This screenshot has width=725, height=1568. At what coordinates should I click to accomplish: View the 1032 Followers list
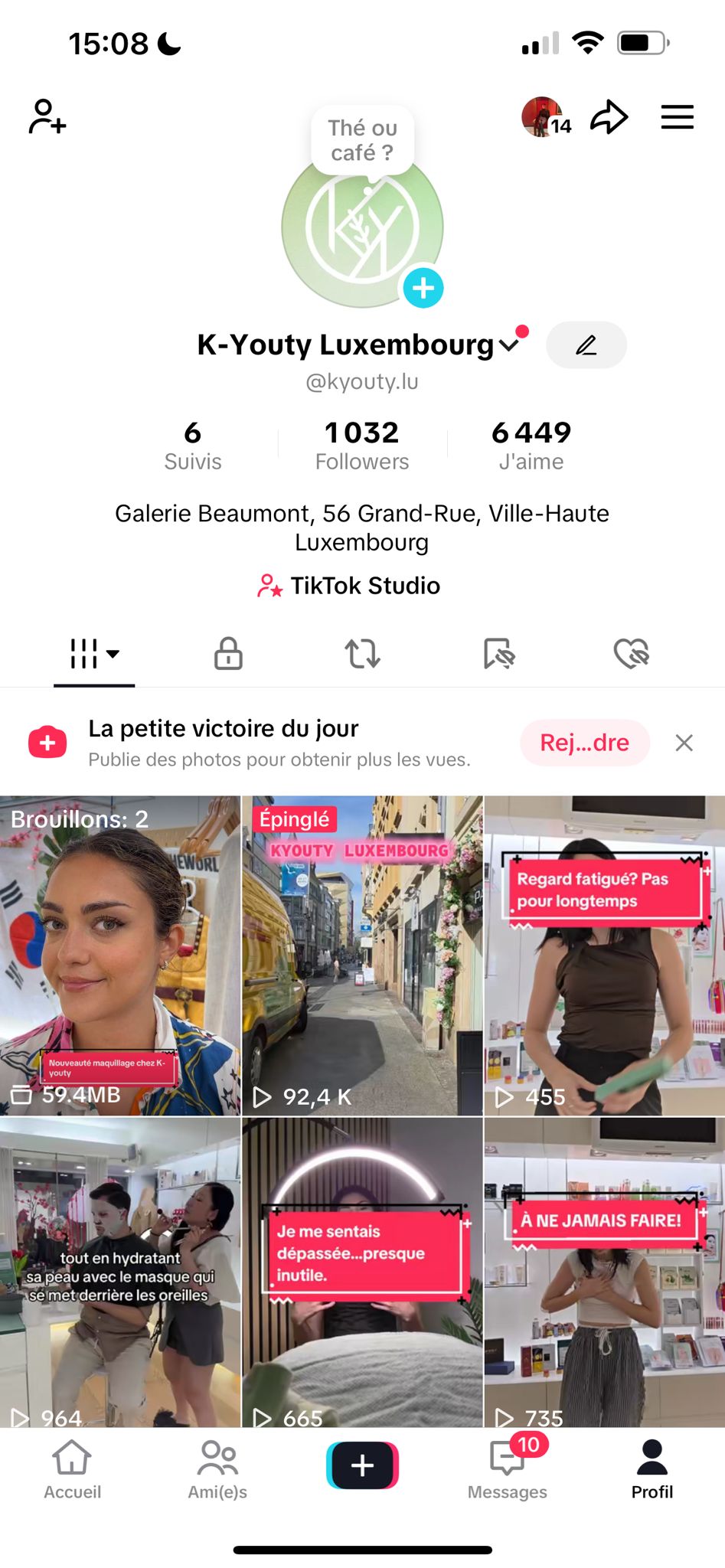362,445
